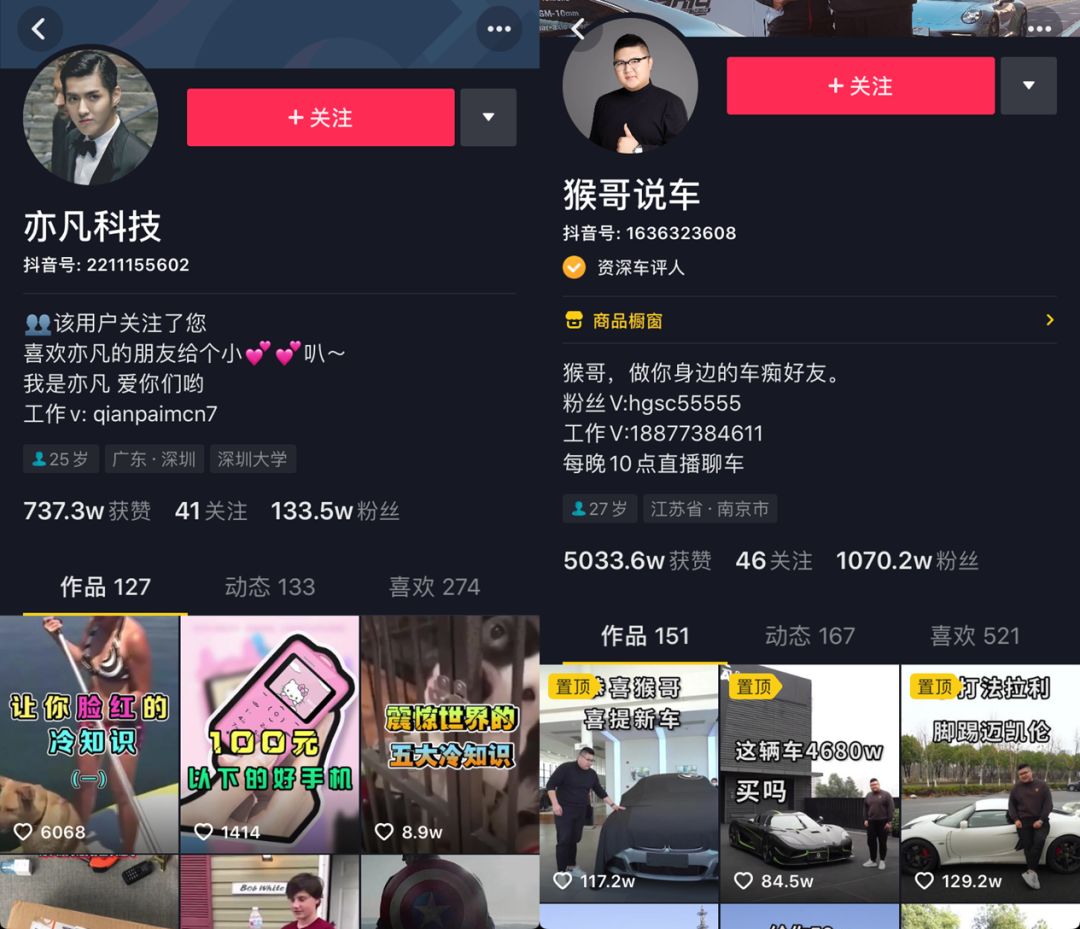Open video 100元以下的好手机
1080x929 pixels.
(x=270, y=734)
